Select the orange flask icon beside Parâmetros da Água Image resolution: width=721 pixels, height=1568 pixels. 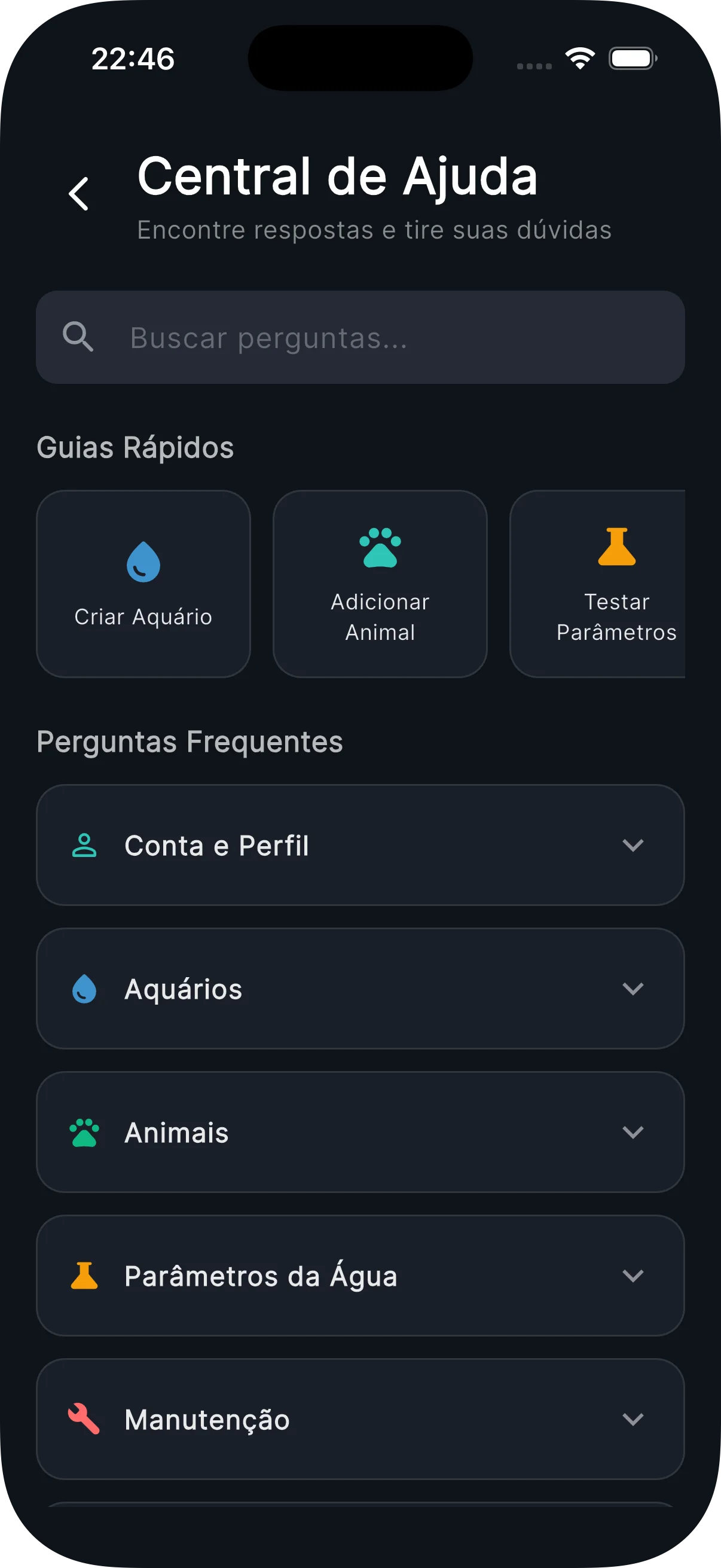pos(84,1276)
